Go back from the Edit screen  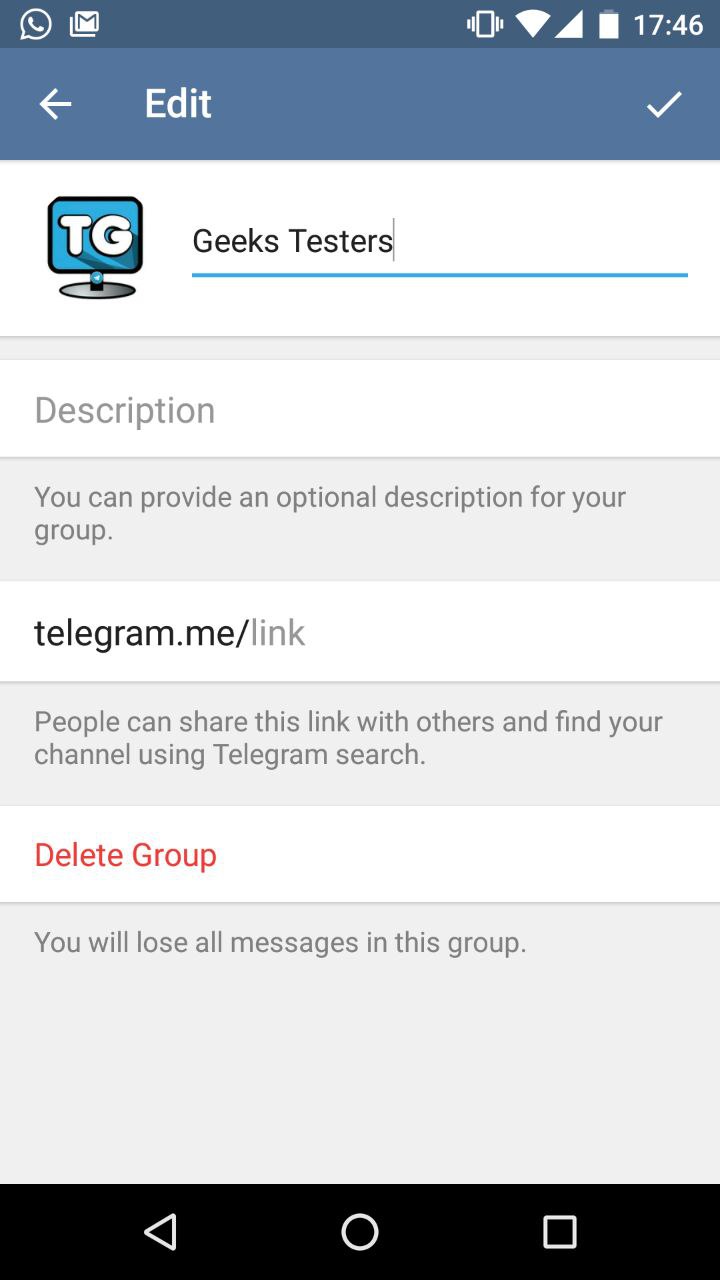55,104
